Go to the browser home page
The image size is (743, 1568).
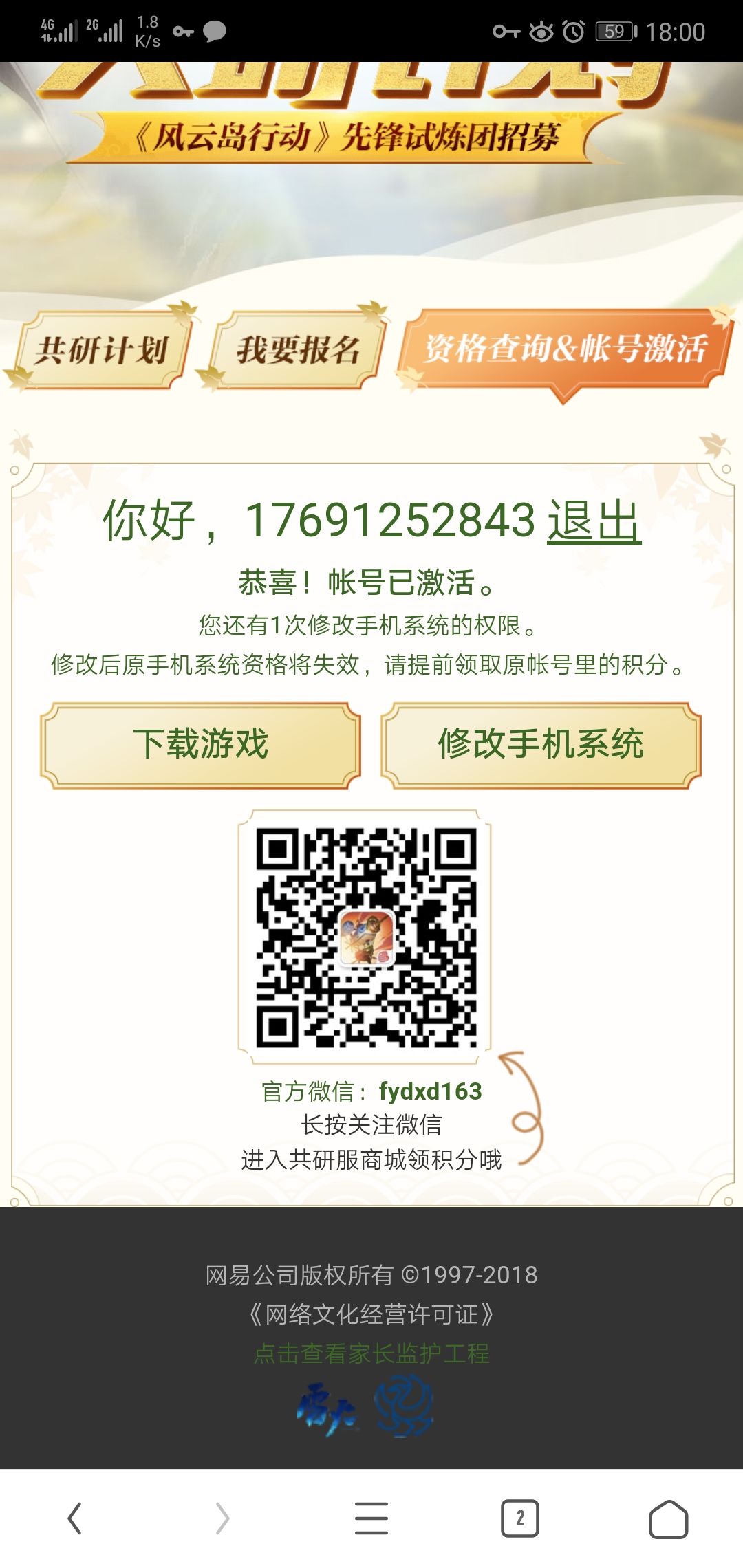[669, 1518]
